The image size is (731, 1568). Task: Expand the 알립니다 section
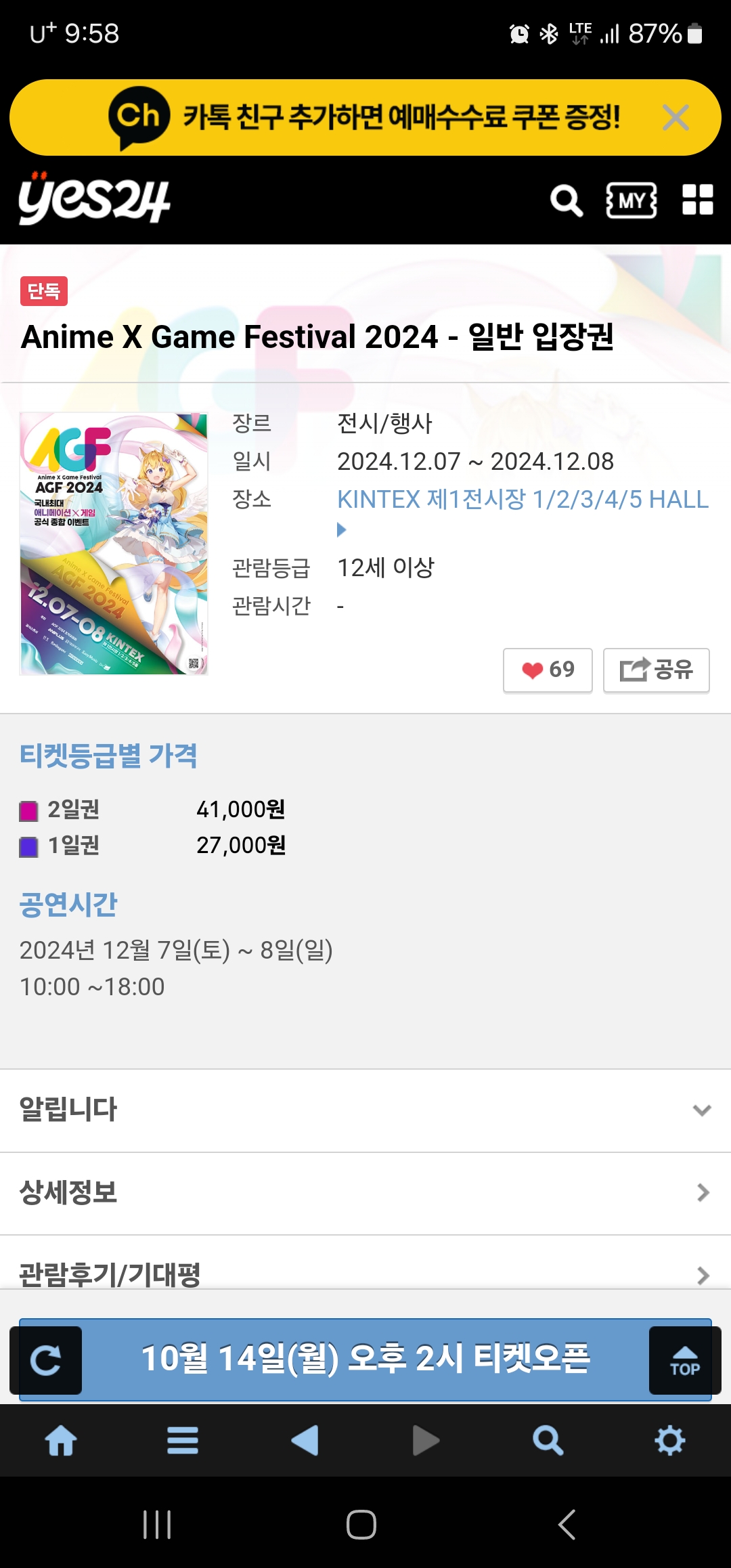(x=365, y=1110)
